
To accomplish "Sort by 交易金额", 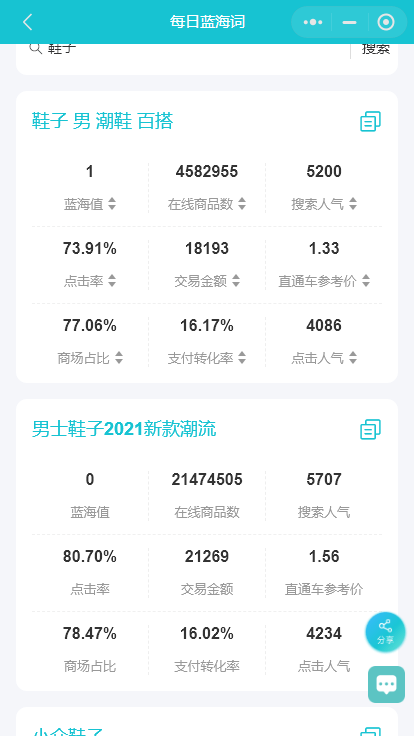I will (x=207, y=281).
